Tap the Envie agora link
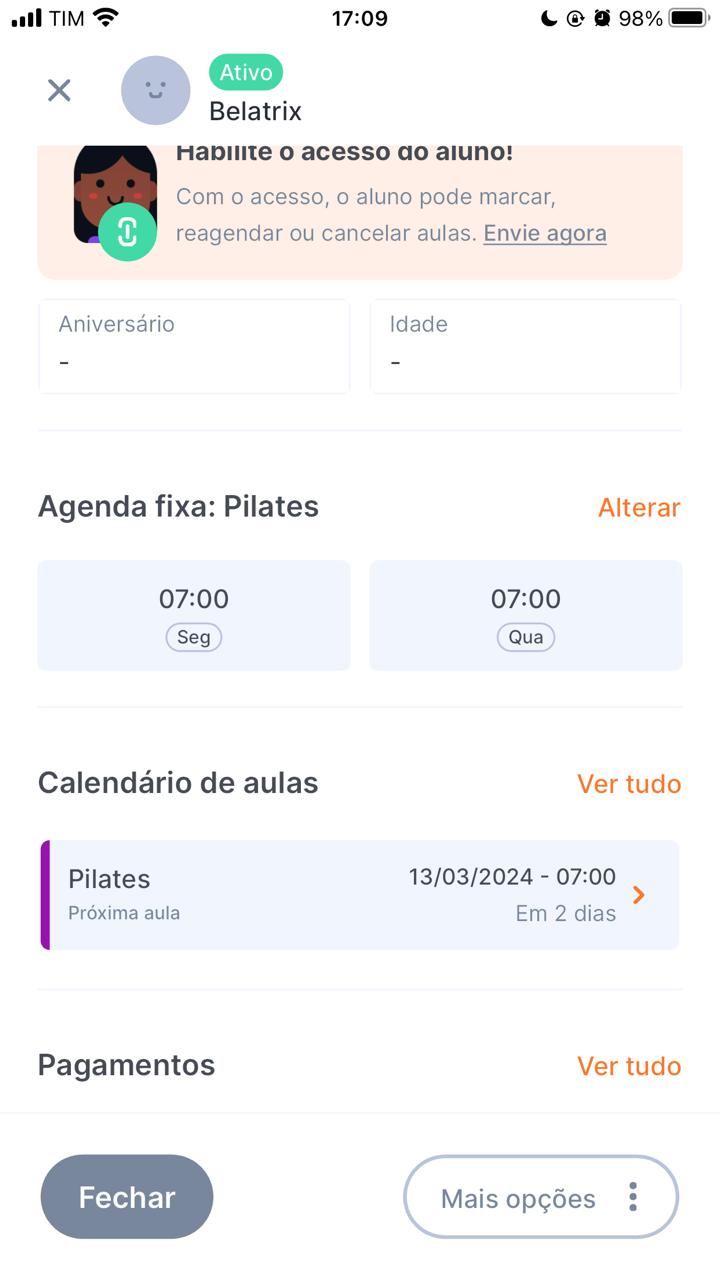 545,233
